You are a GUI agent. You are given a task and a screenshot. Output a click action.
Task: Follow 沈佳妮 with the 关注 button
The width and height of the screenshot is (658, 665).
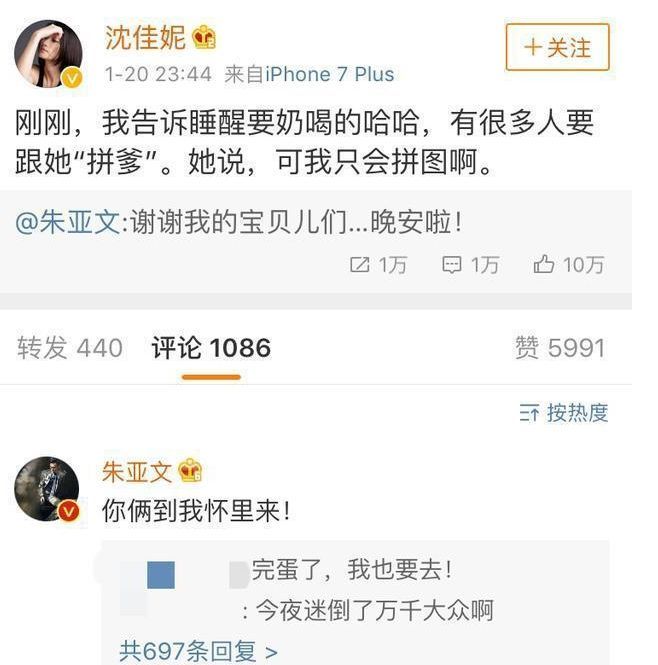(557, 47)
